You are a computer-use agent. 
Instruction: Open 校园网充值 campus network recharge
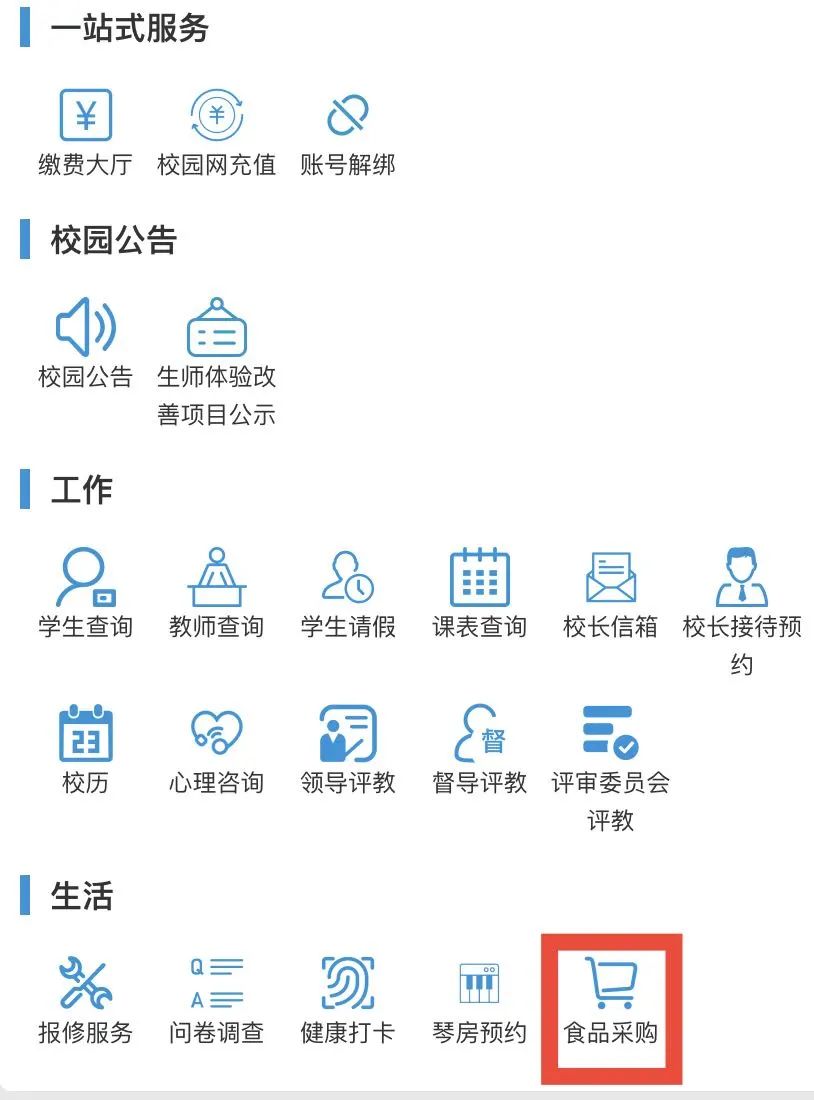pos(216,117)
